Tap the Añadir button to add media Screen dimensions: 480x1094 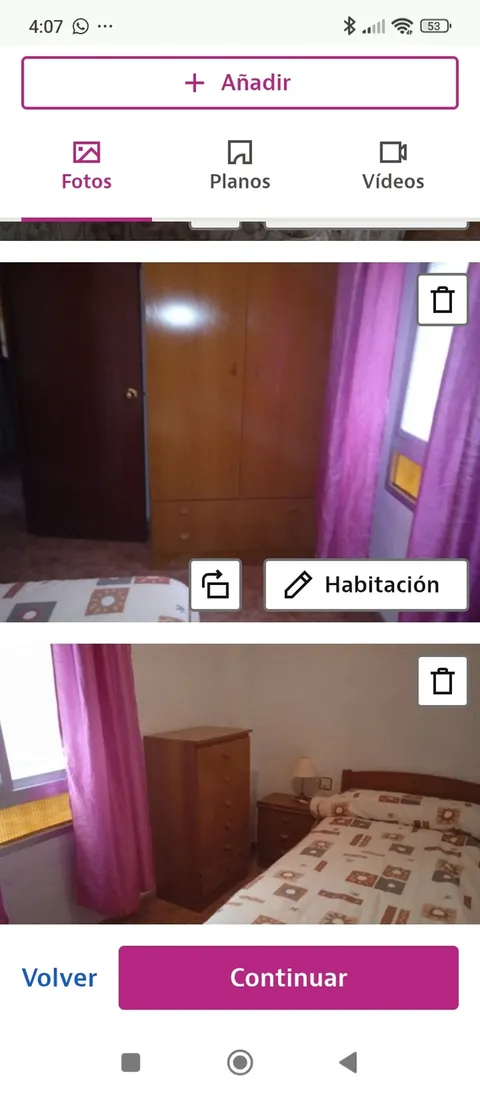point(240,83)
